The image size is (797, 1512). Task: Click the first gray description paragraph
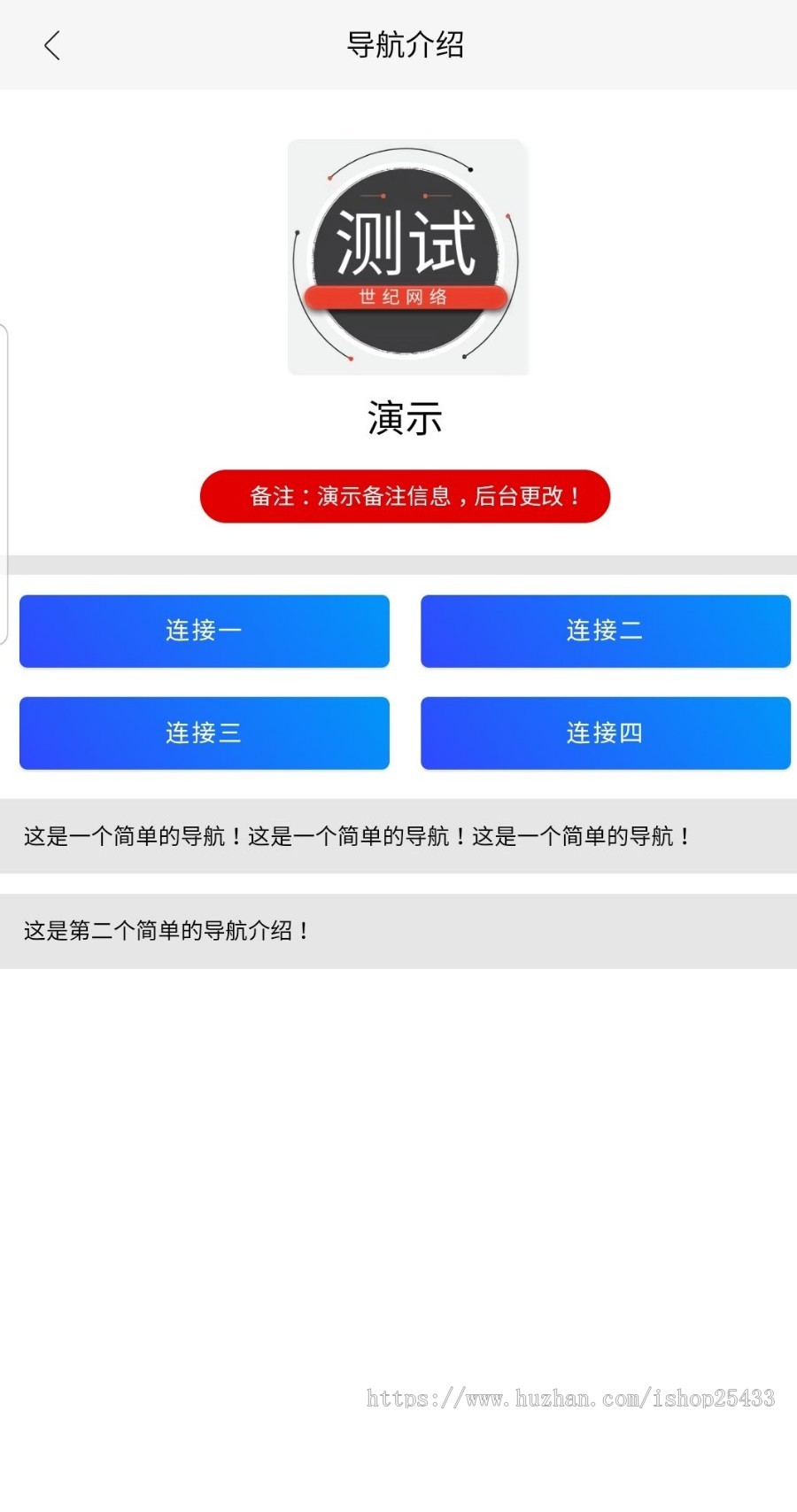356,835
